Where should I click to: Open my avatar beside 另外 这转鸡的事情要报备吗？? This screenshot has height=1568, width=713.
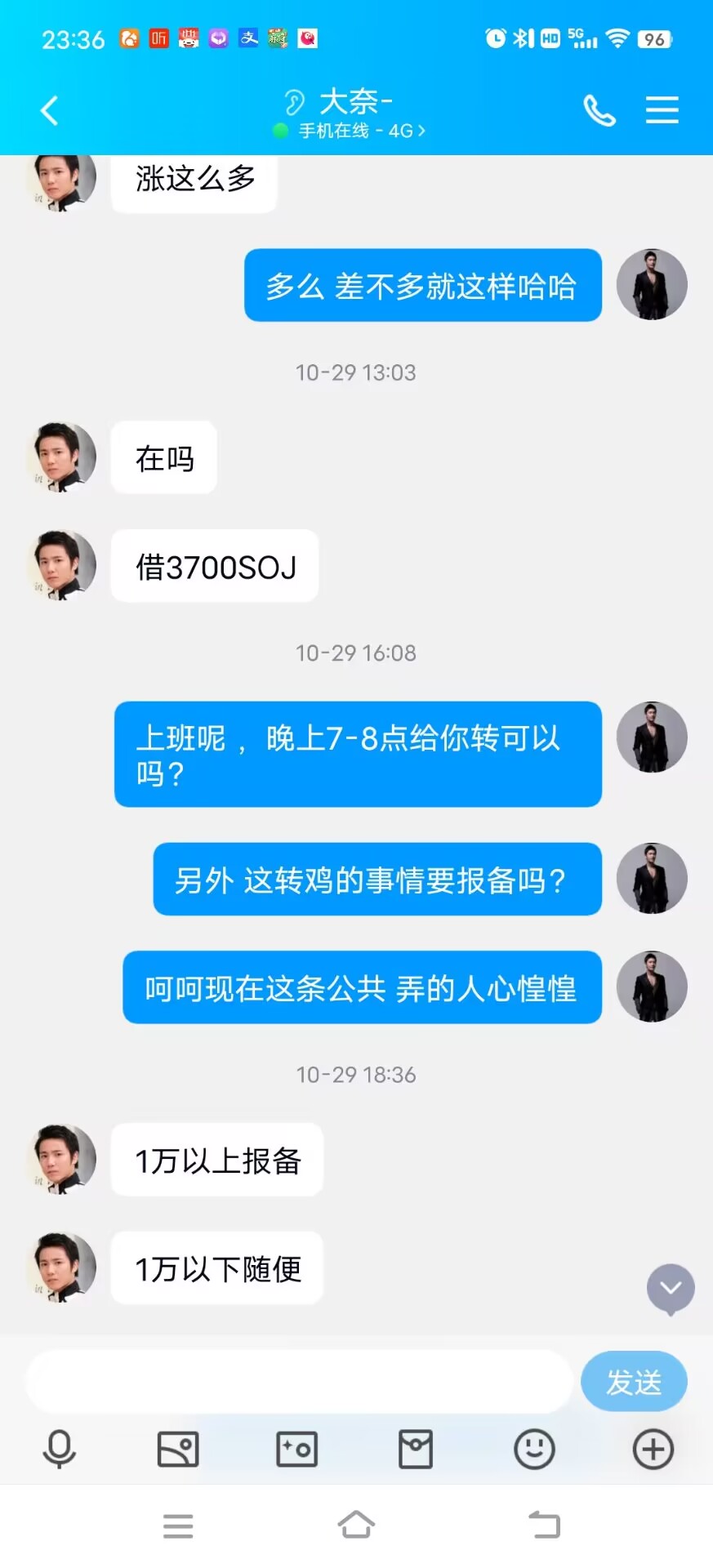(651, 879)
